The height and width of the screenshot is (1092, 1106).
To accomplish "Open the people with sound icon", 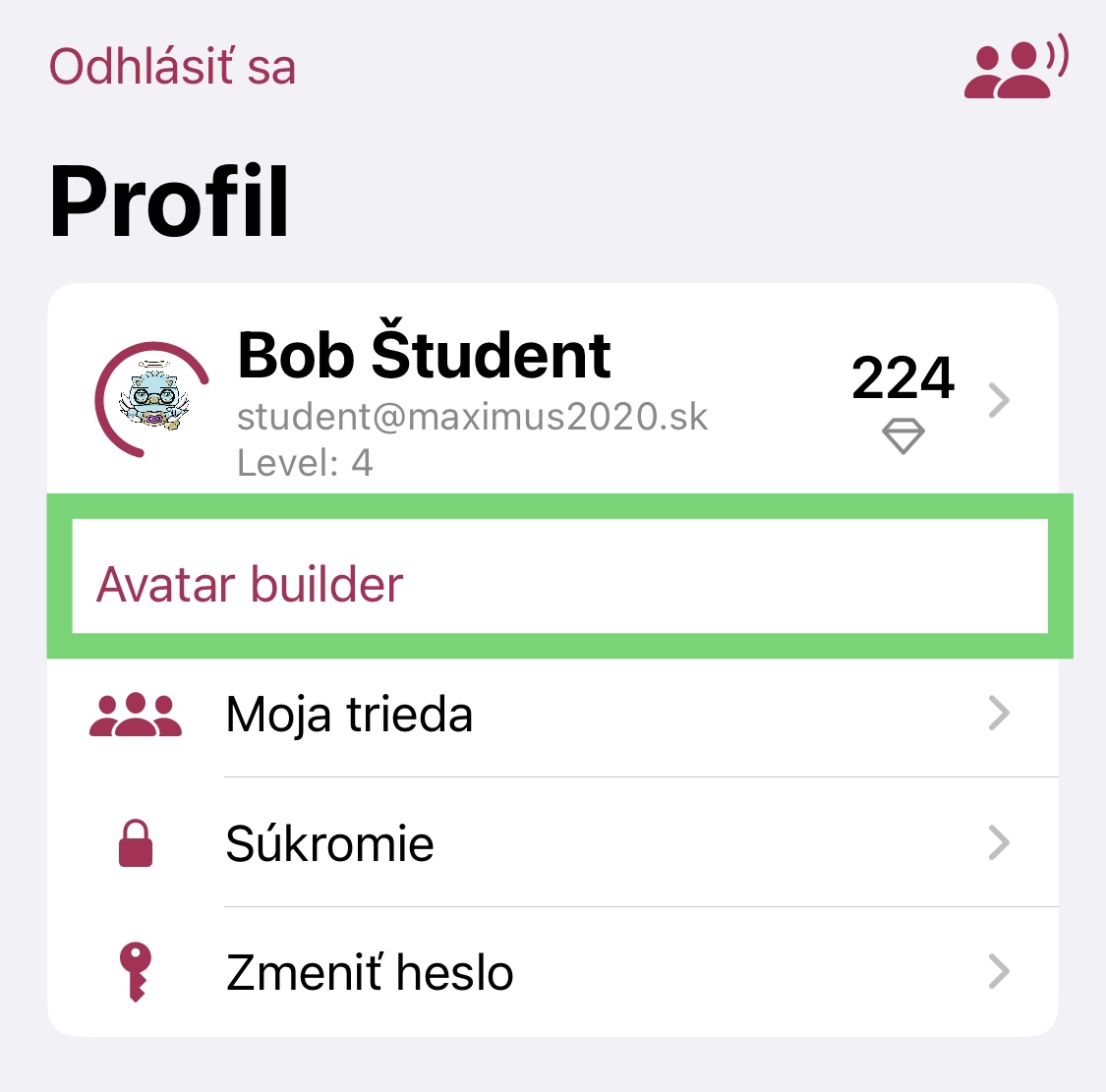I will [1015, 69].
